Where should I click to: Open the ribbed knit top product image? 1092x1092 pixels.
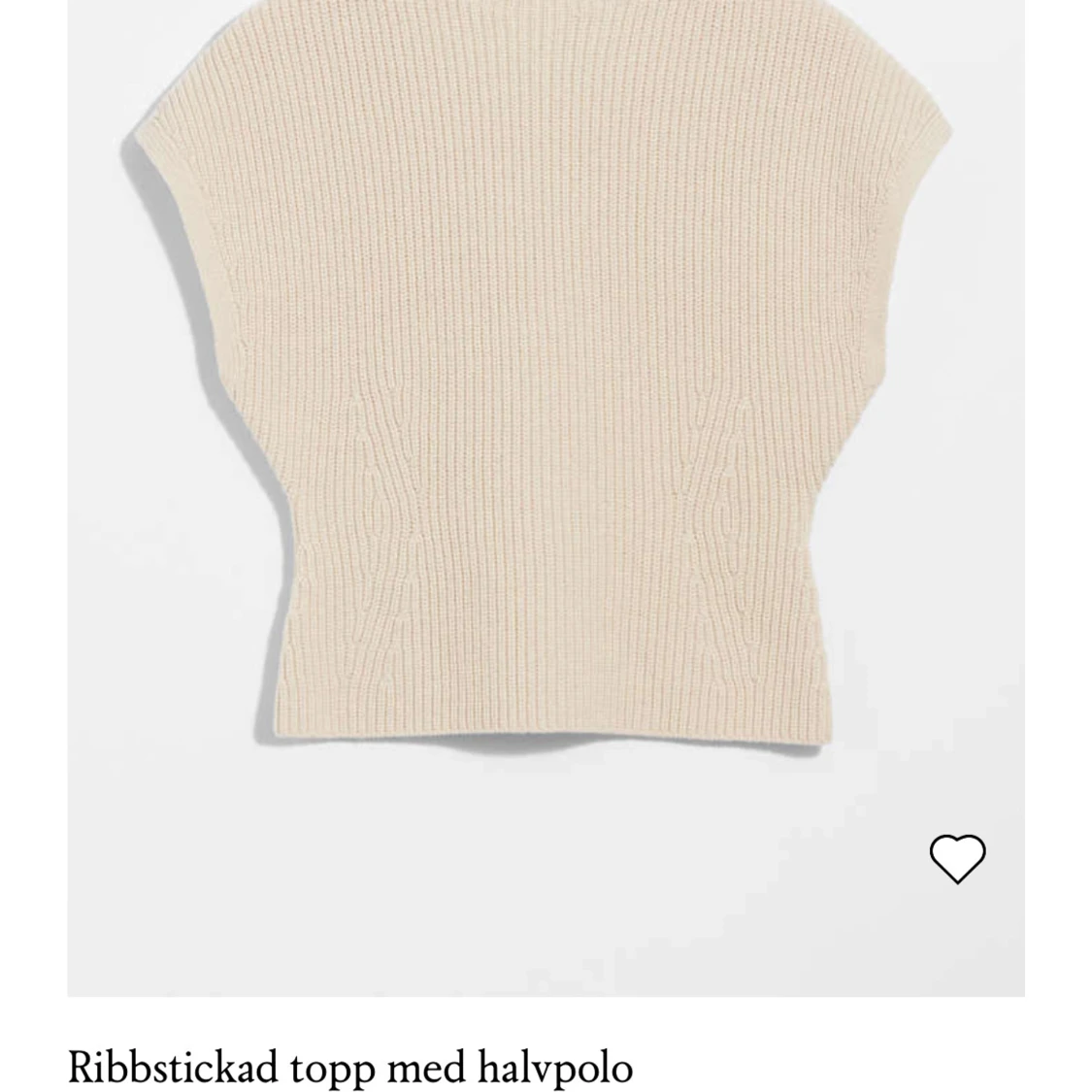coord(544,408)
